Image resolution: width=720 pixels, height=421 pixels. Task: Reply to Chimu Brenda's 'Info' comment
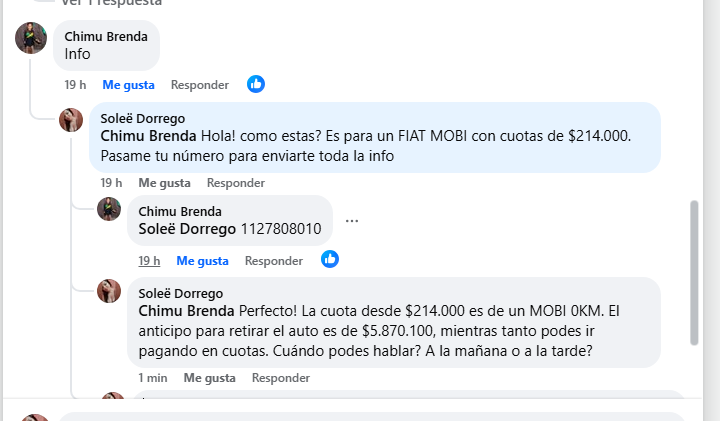199,85
